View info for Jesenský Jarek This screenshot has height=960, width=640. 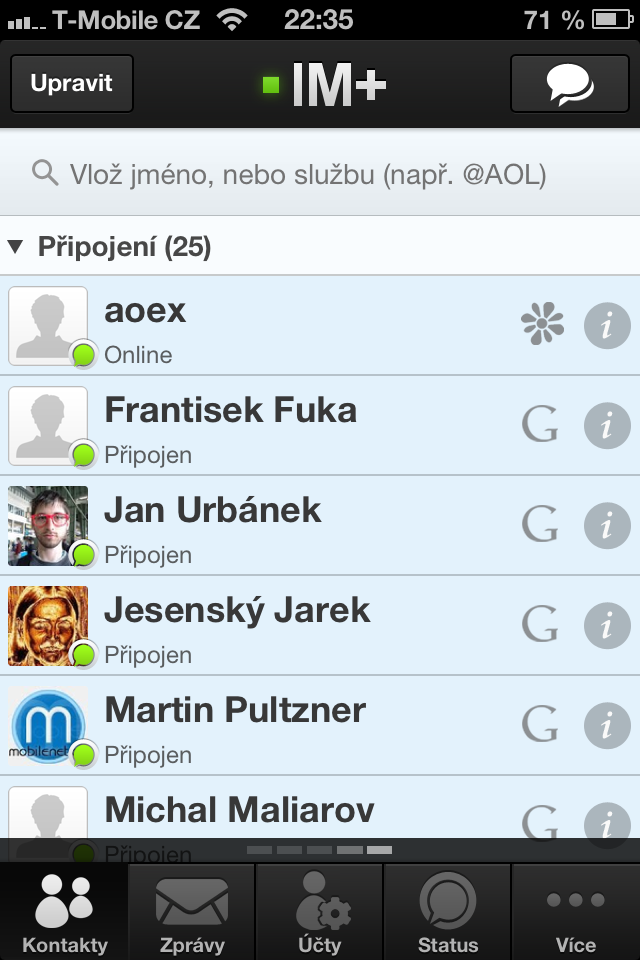point(607,626)
